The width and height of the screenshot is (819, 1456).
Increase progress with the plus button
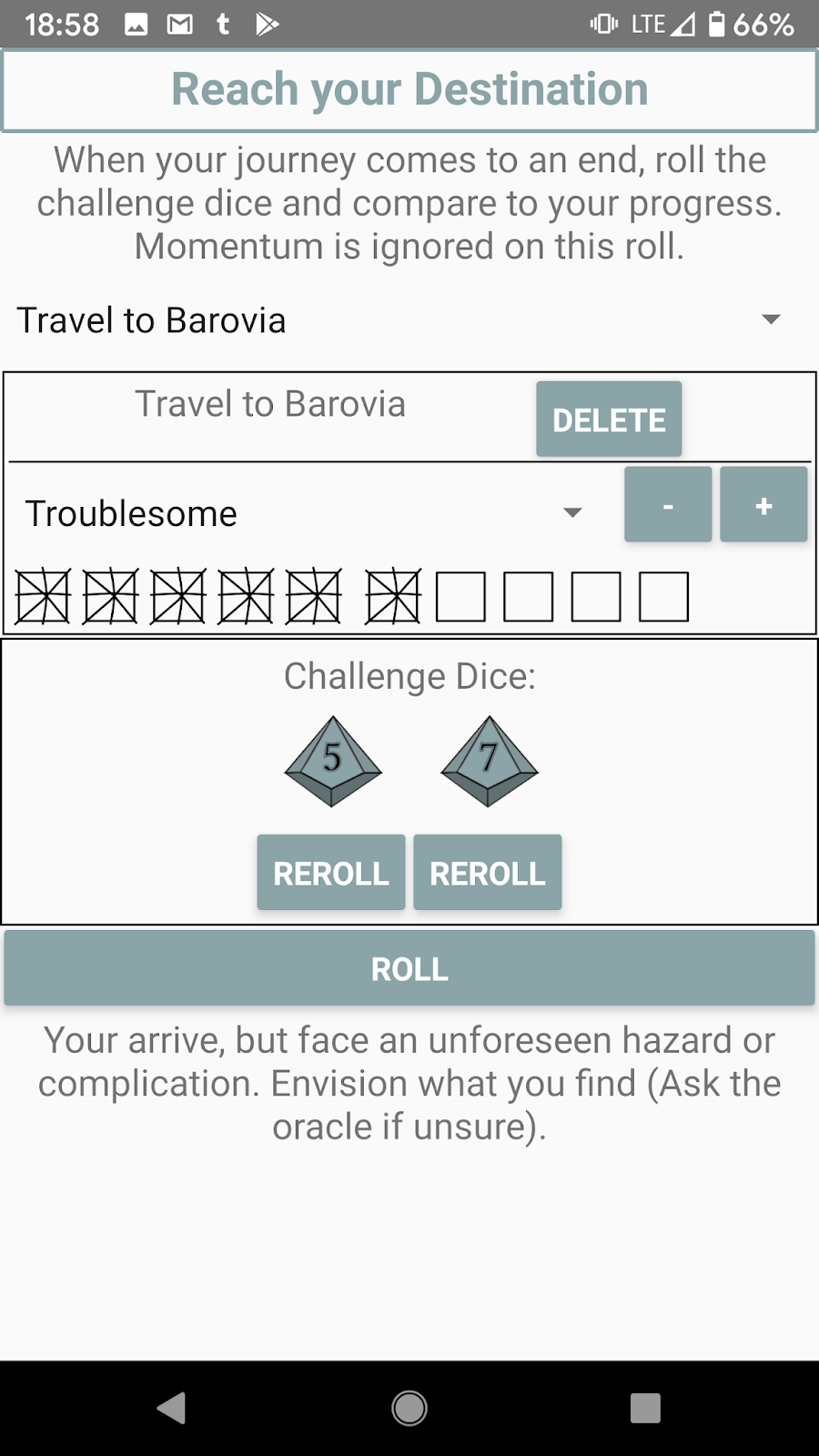tap(763, 505)
